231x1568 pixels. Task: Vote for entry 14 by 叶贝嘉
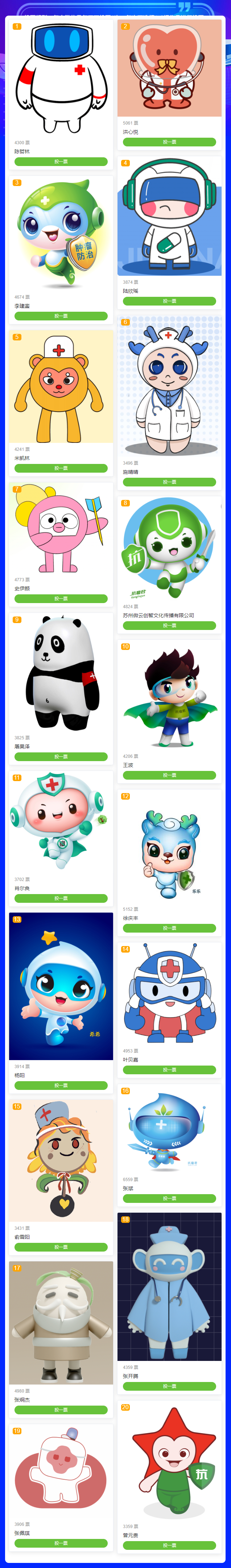169,1070
